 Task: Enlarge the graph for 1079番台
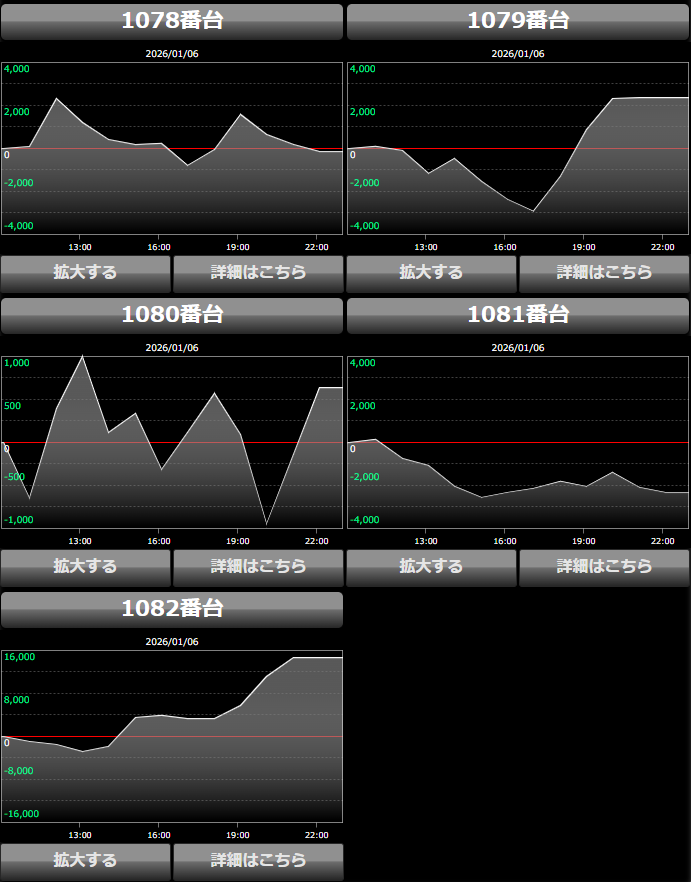431,272
